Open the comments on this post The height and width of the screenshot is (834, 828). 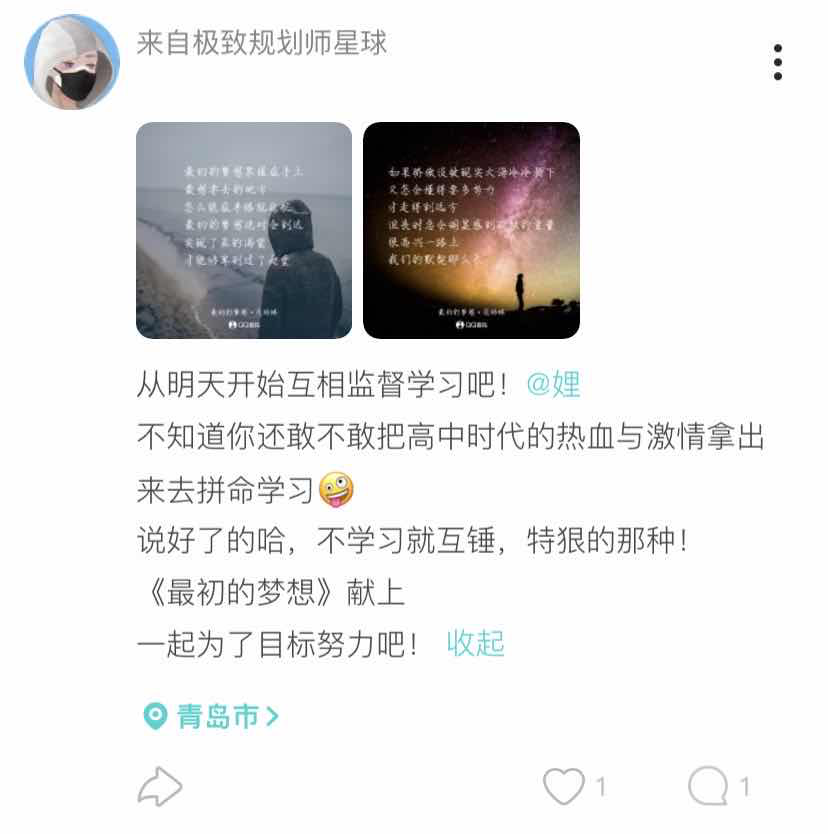click(x=709, y=787)
